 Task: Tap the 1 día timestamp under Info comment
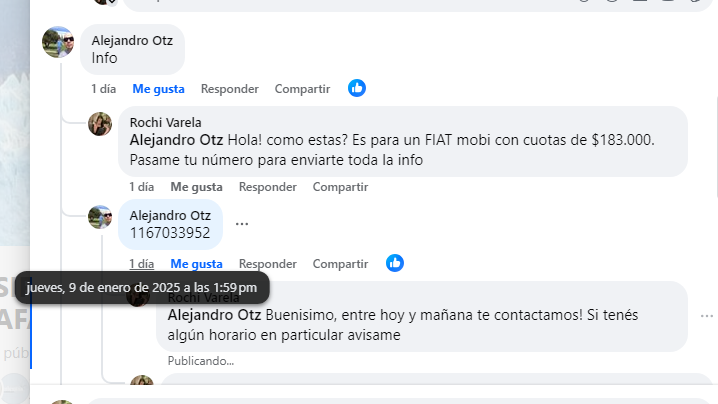click(x=103, y=88)
